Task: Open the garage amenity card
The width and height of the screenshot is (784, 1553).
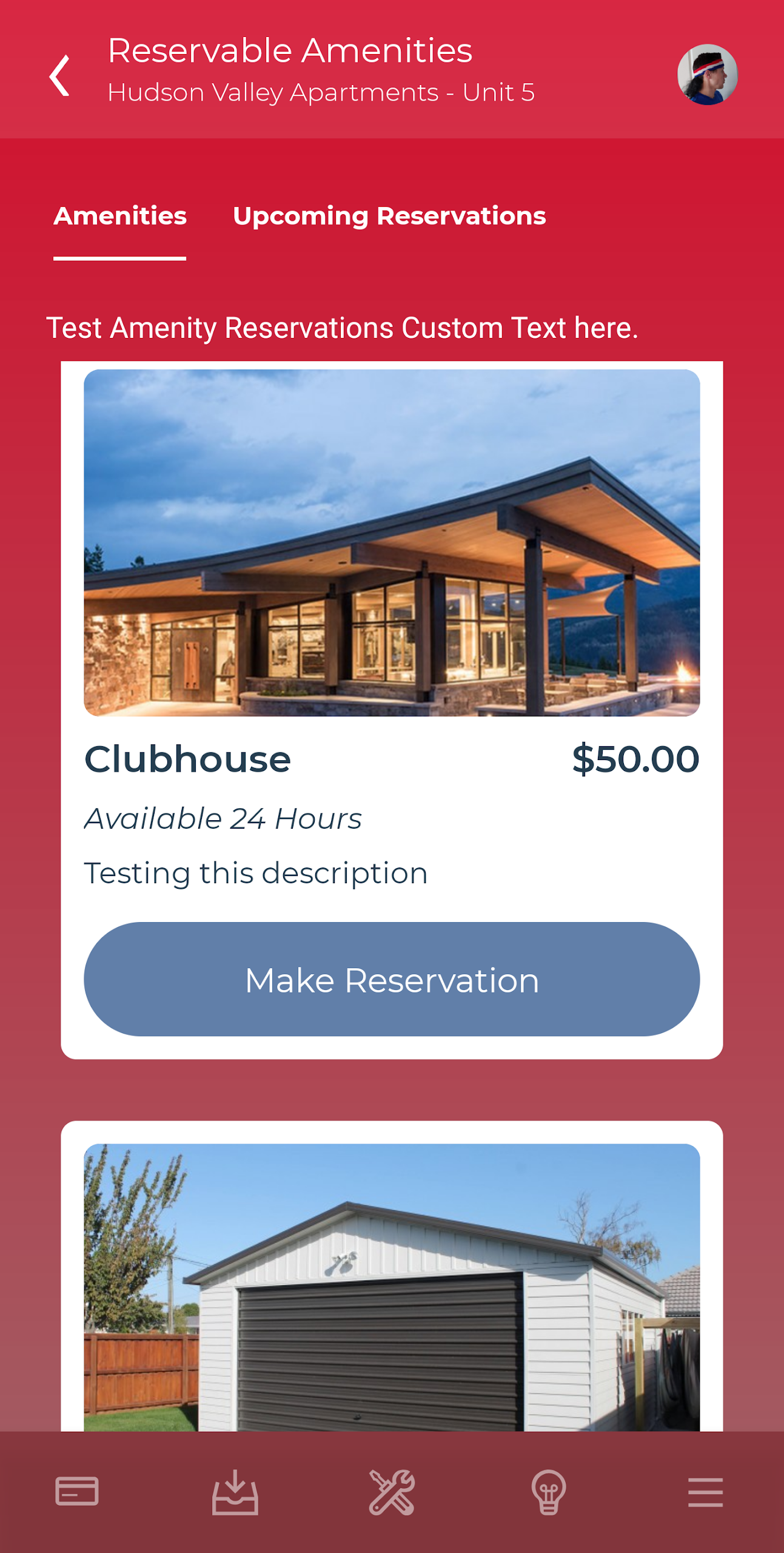Action: pos(392,1286)
